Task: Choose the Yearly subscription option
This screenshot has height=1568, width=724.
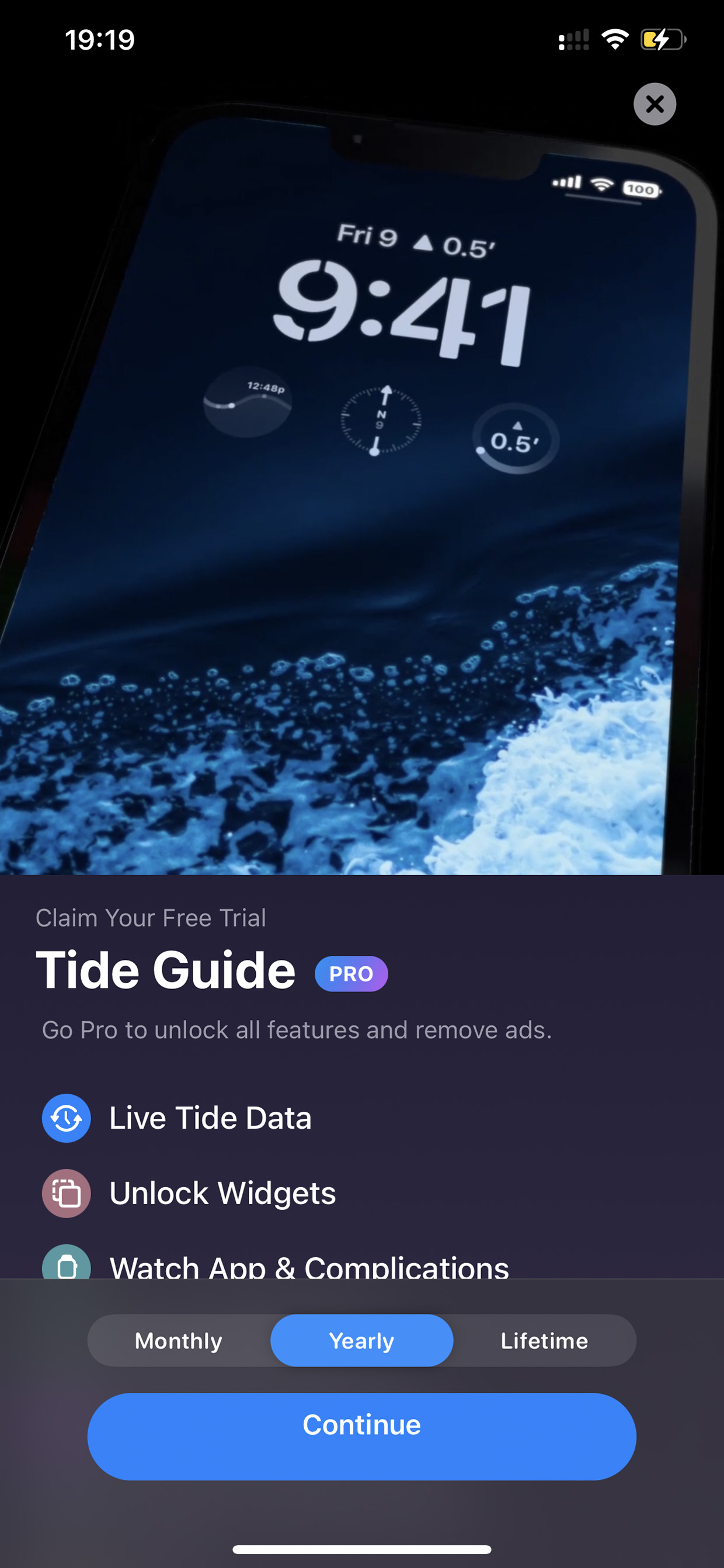Action: (362, 1340)
